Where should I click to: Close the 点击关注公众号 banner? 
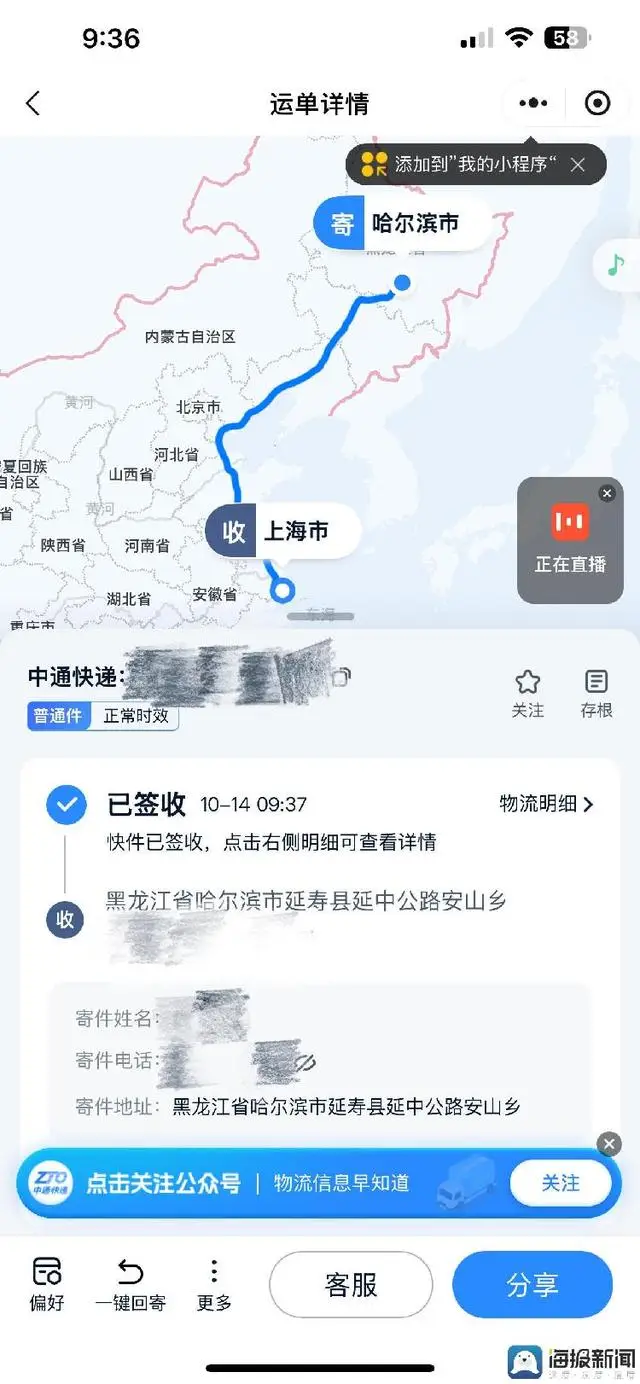[x=609, y=1144]
